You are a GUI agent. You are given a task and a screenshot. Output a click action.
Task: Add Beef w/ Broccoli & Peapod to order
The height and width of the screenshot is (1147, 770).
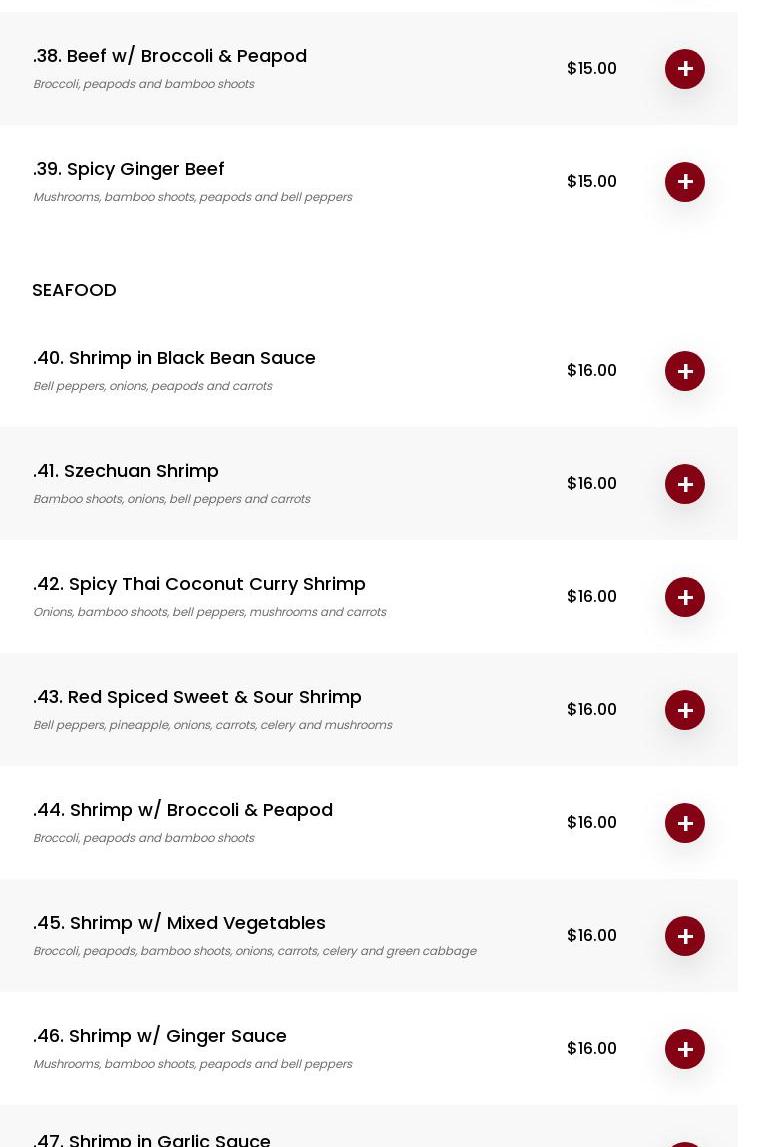click(685, 69)
